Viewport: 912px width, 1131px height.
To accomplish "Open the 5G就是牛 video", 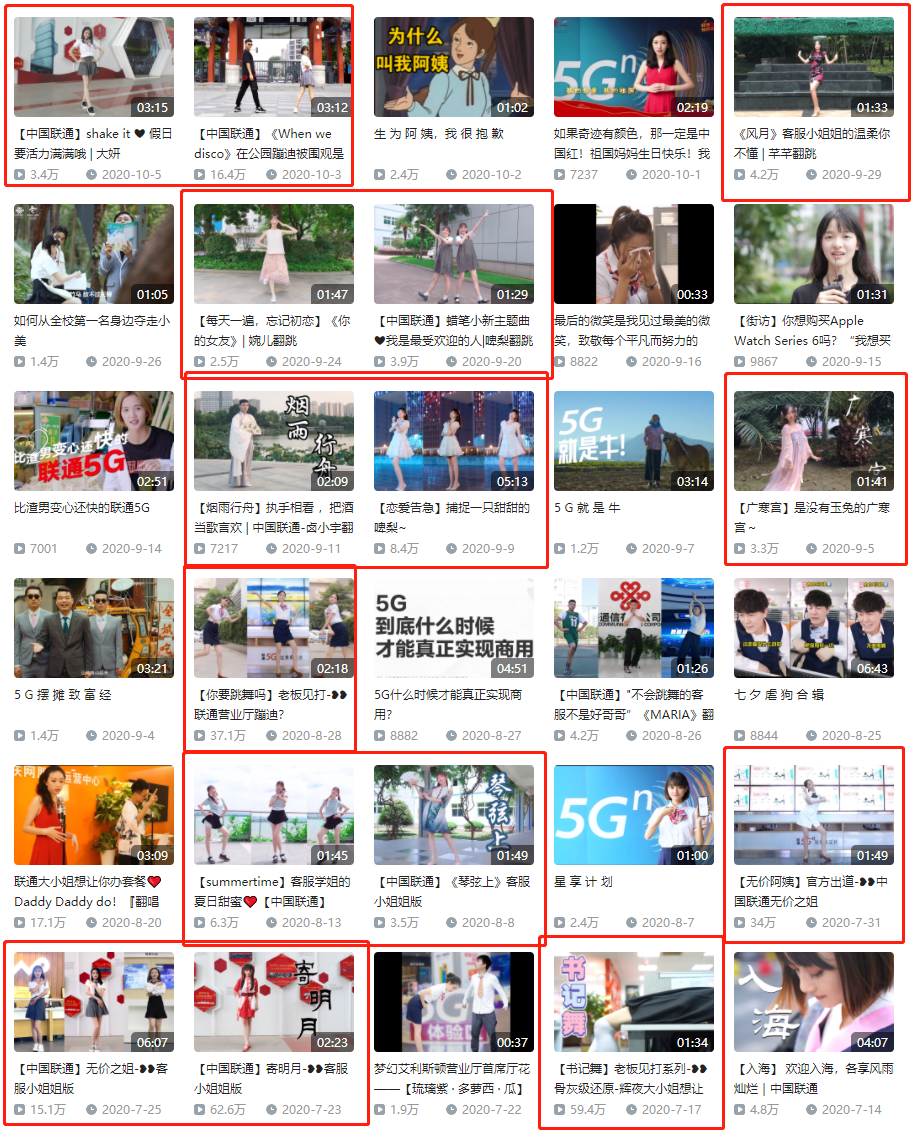I will click(633, 441).
